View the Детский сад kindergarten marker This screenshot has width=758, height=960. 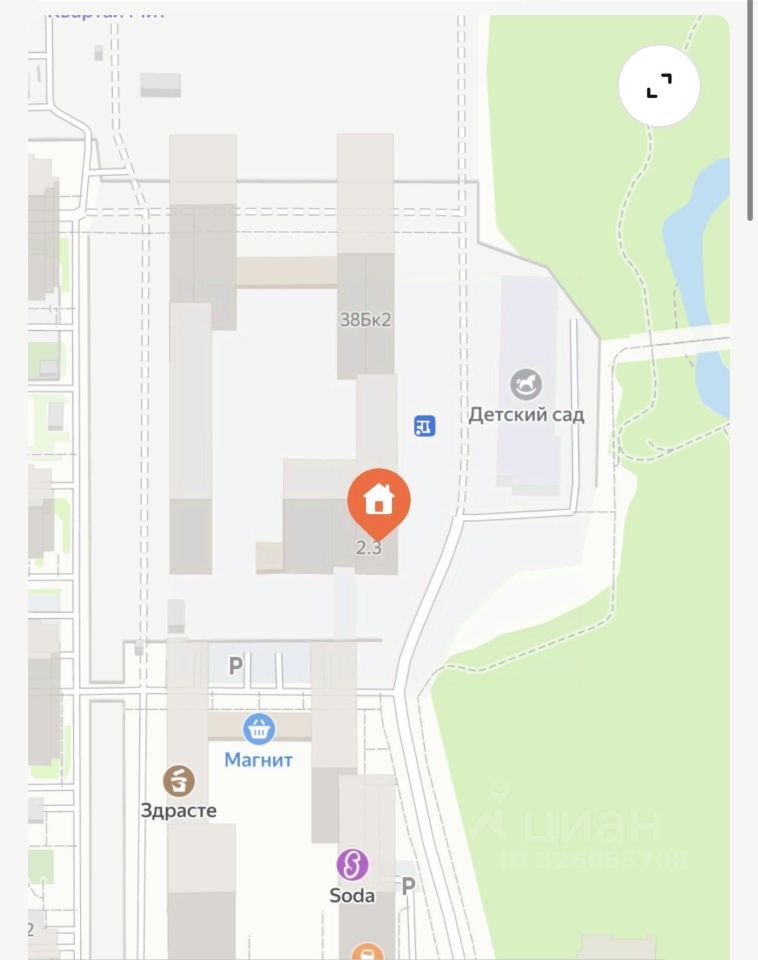pos(526,384)
